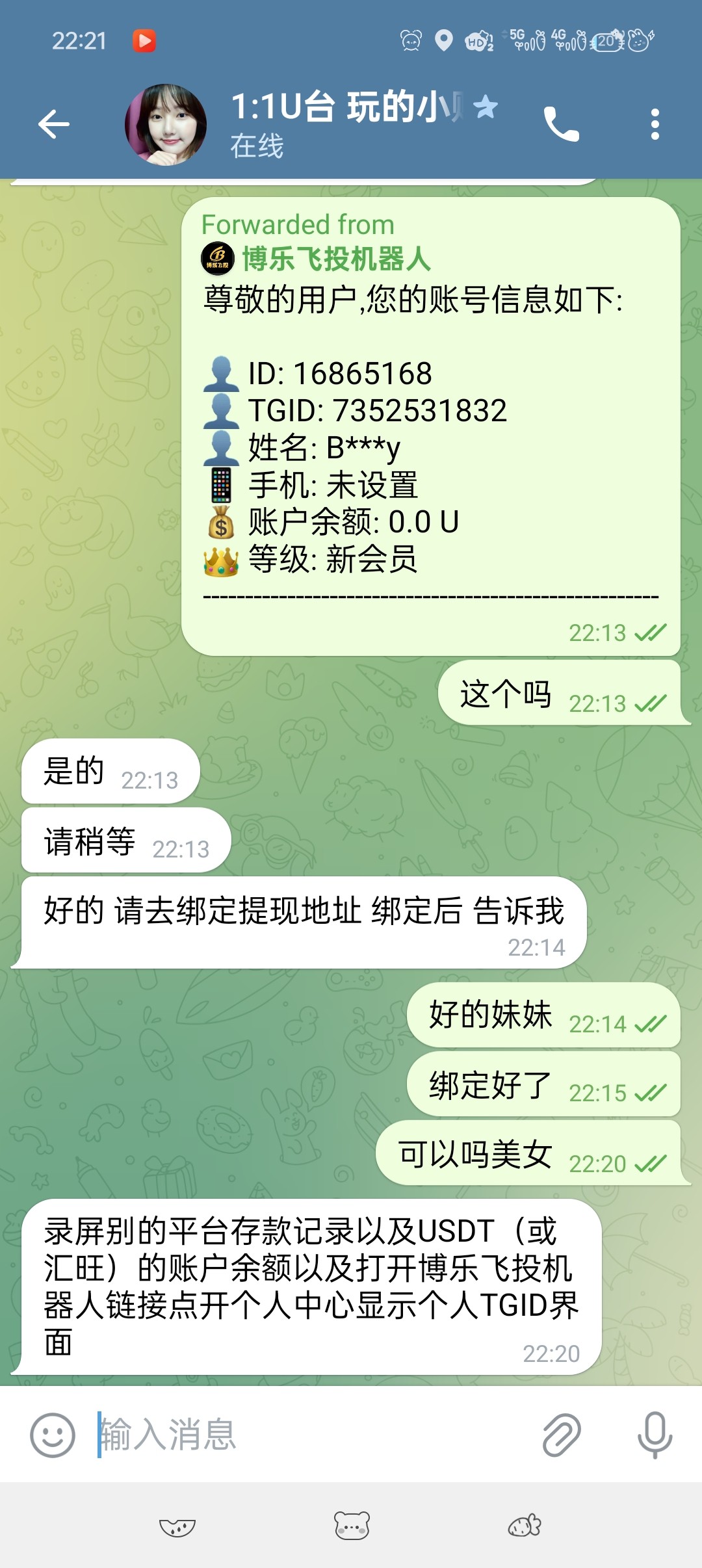Tap the microphone to record voice
The image size is (702, 1568).
point(655,1435)
